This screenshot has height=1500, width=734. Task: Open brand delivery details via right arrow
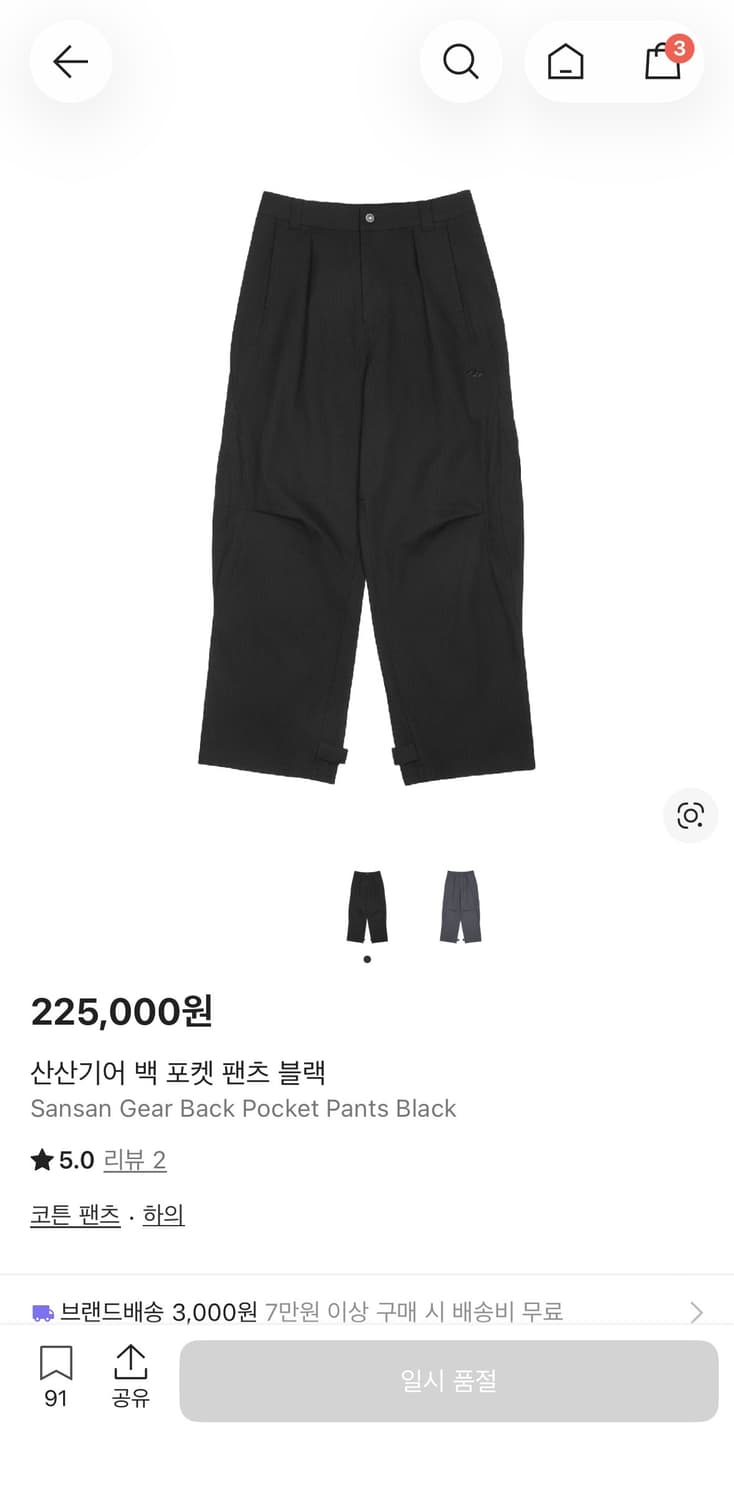[x=700, y=1312]
